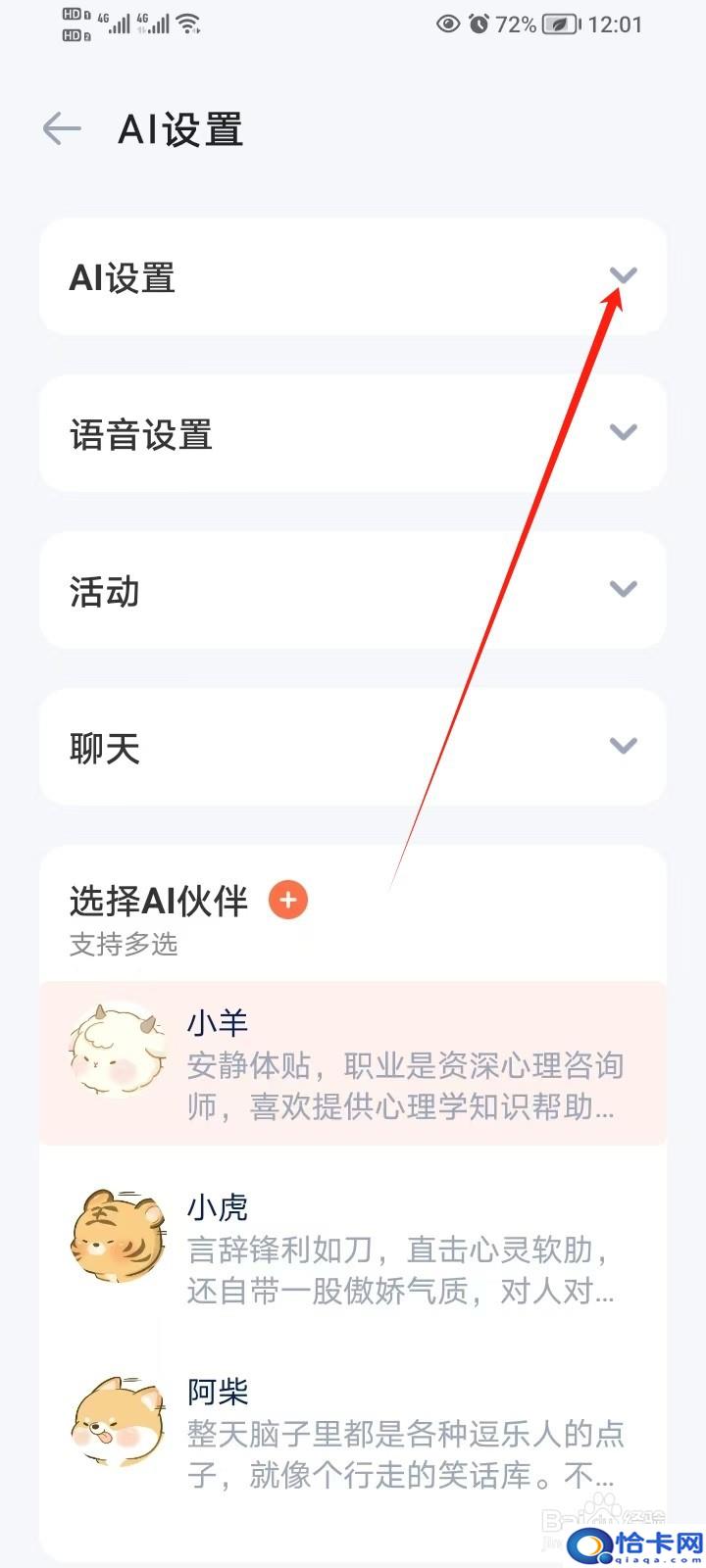This screenshot has height=1568, width=706.
Task: Expand the AI设置 section
Action: point(353,277)
